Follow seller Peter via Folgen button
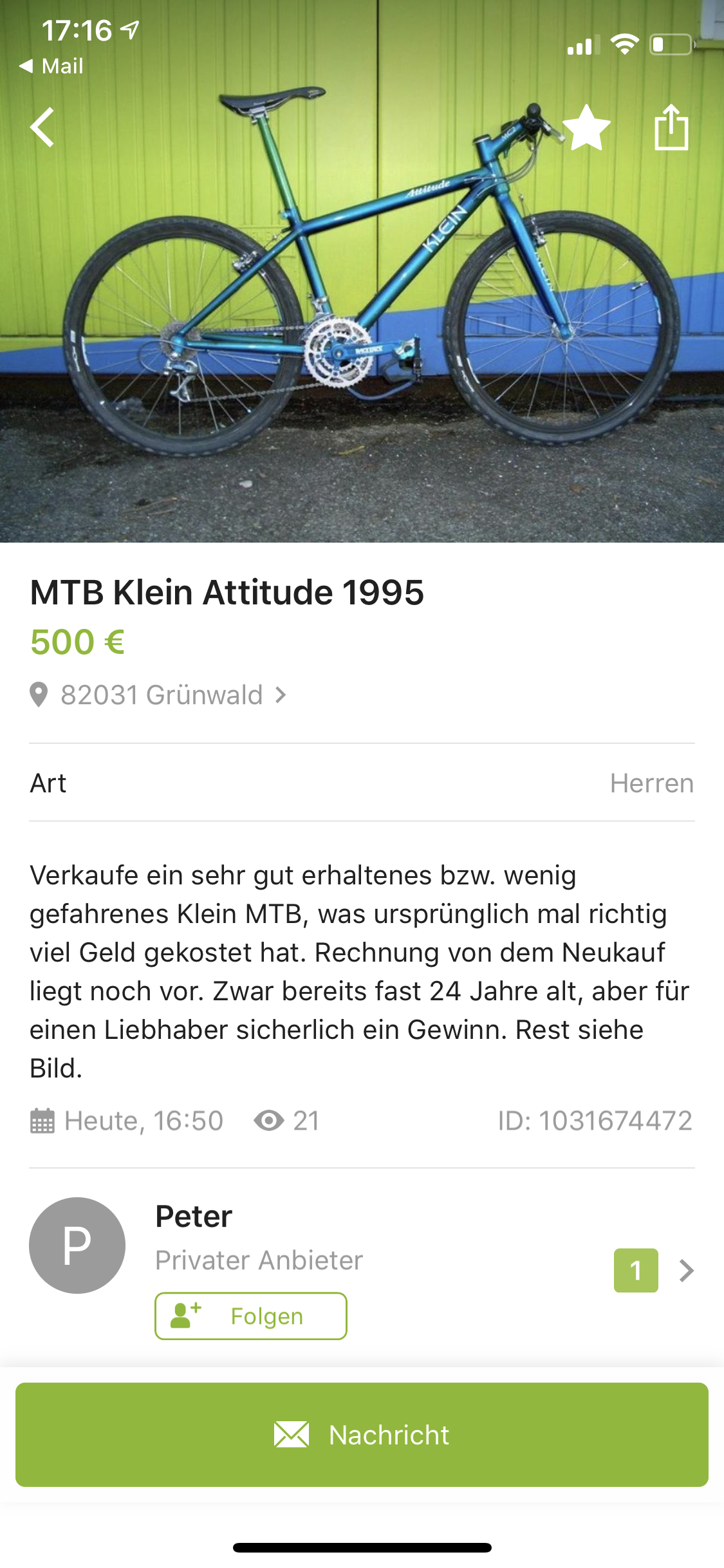This screenshot has height=1568, width=724. click(251, 1316)
